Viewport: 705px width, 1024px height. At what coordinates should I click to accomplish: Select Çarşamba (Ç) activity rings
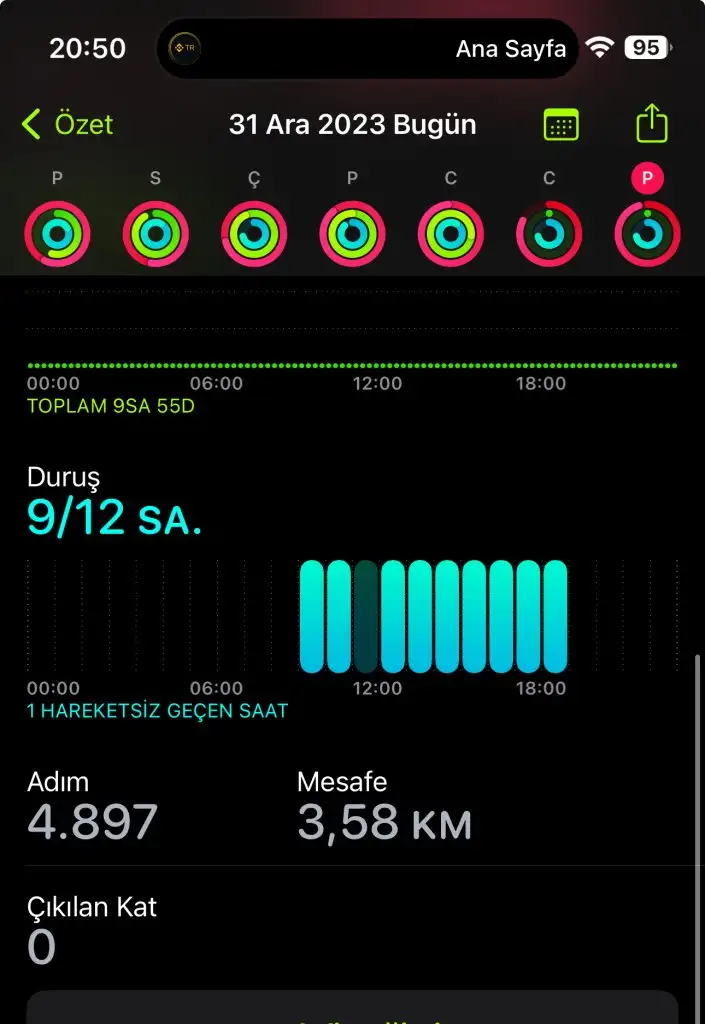[254, 234]
